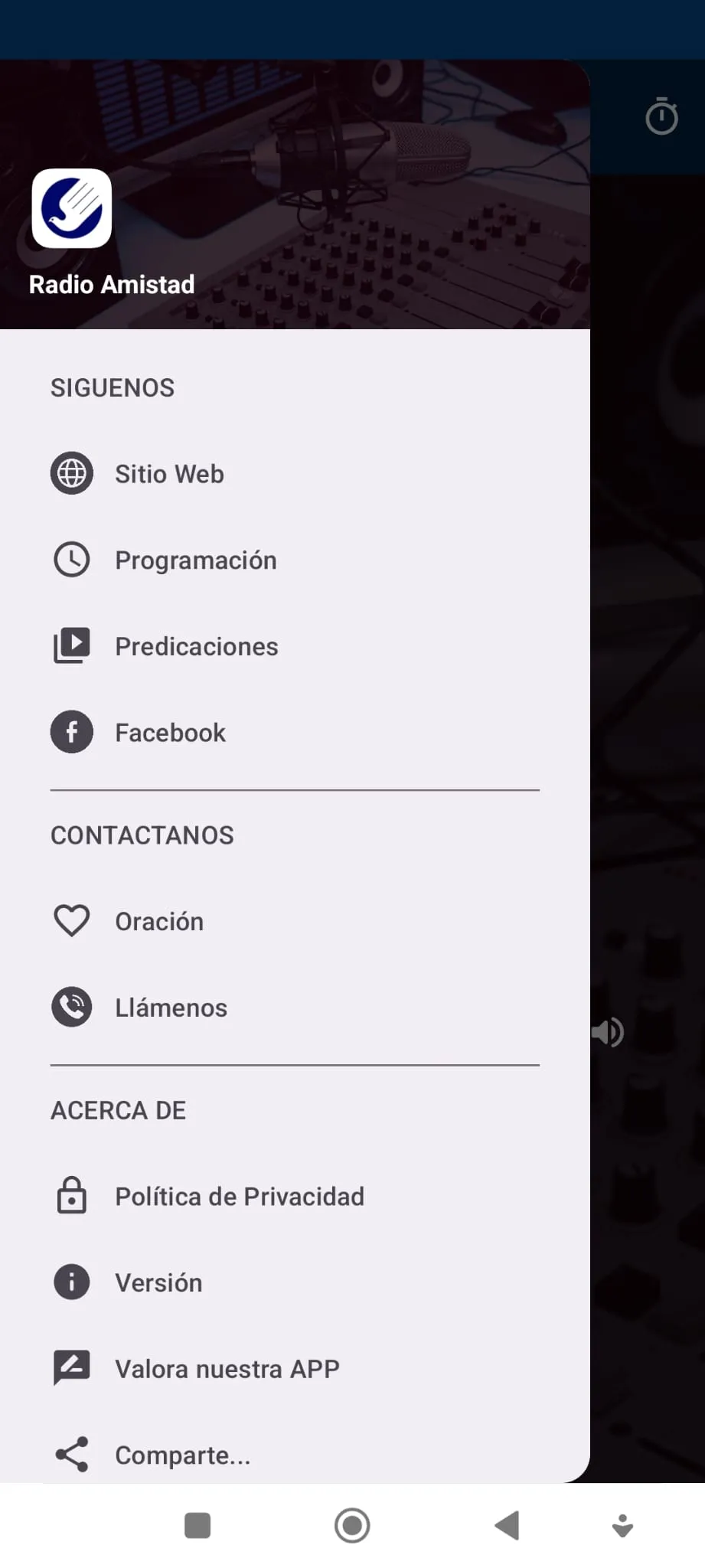The height and width of the screenshot is (1568, 705).
Task: Select Llámenos to call the station
Action: coord(171,1008)
